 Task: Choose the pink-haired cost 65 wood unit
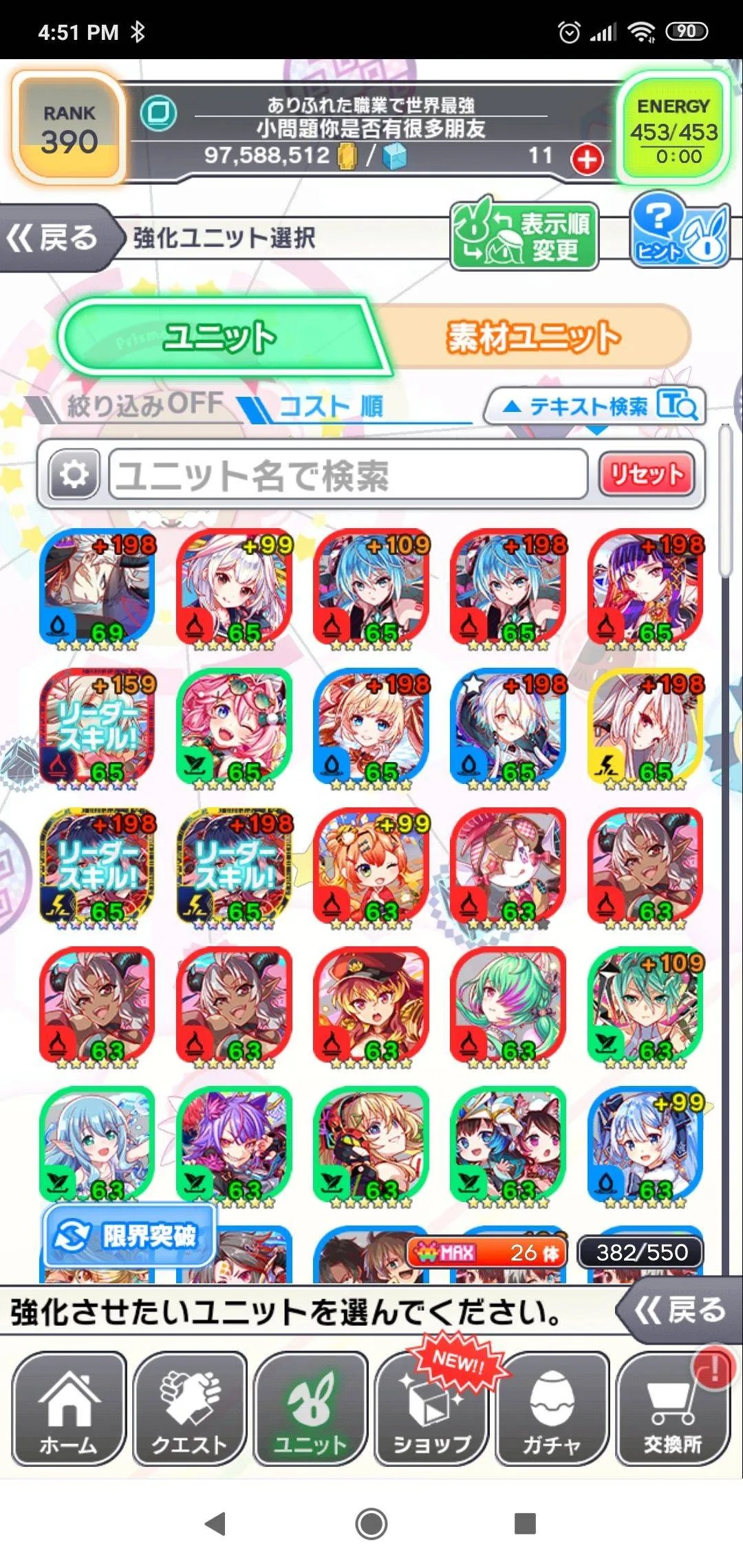234,728
